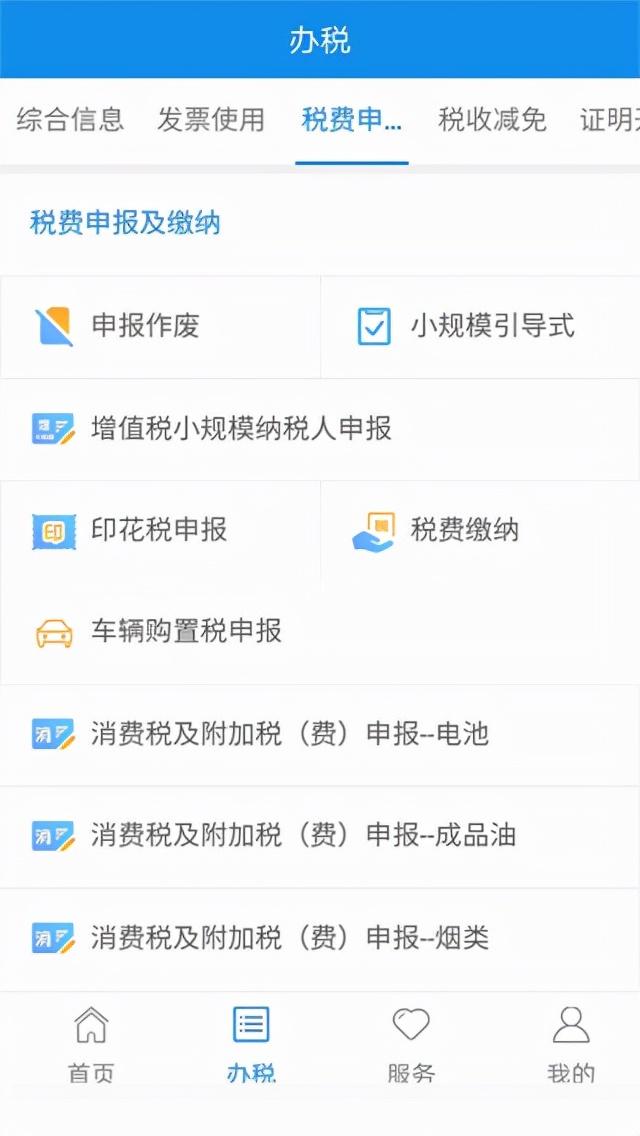Open 增值税小规模纳税人申报

click(x=241, y=429)
